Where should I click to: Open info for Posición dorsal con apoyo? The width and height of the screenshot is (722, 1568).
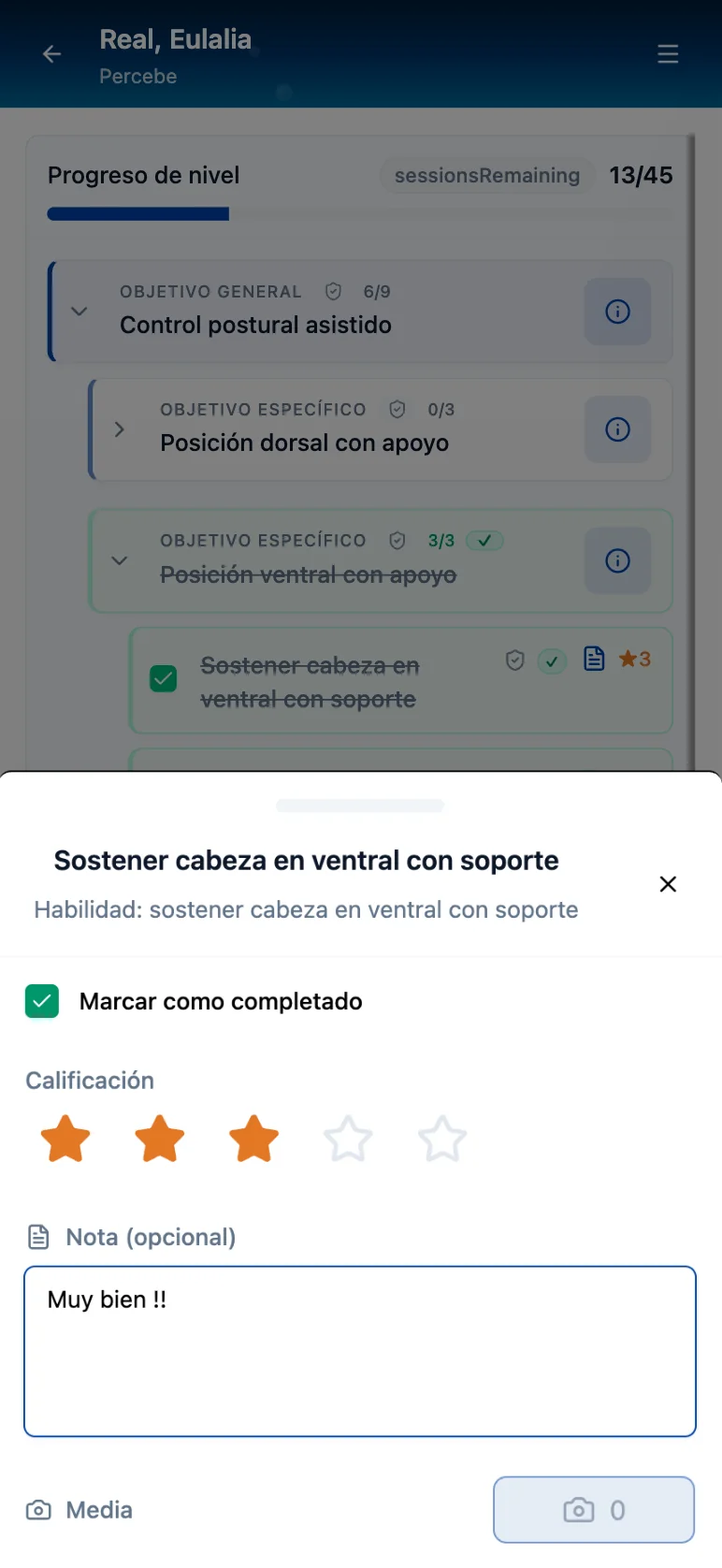coord(617,429)
